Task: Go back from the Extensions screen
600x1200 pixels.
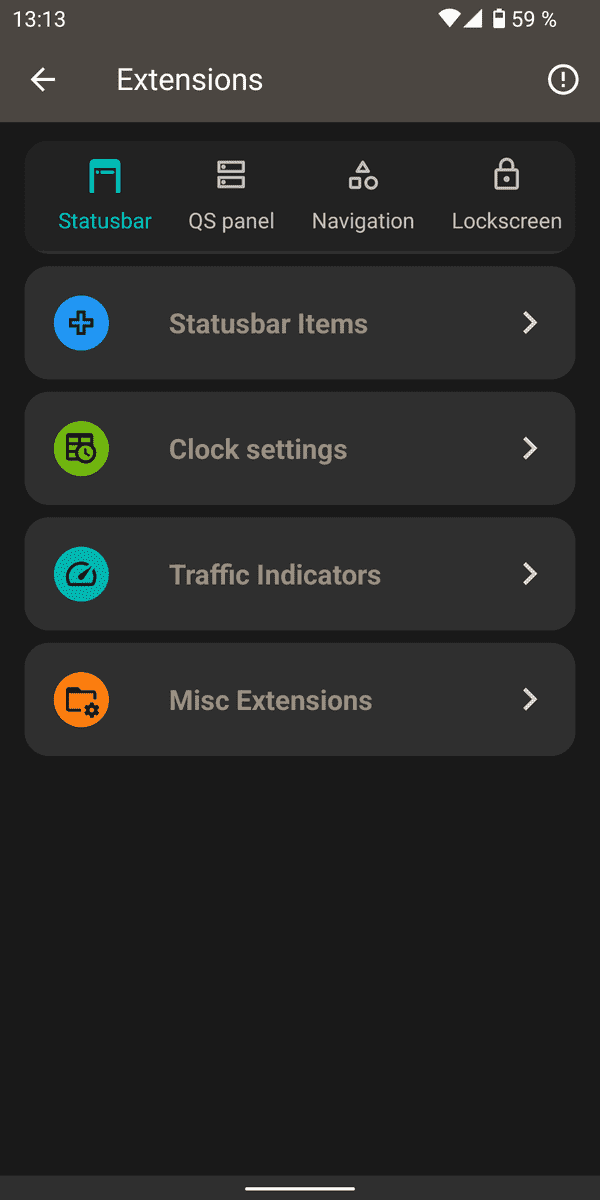Action: pos(43,80)
